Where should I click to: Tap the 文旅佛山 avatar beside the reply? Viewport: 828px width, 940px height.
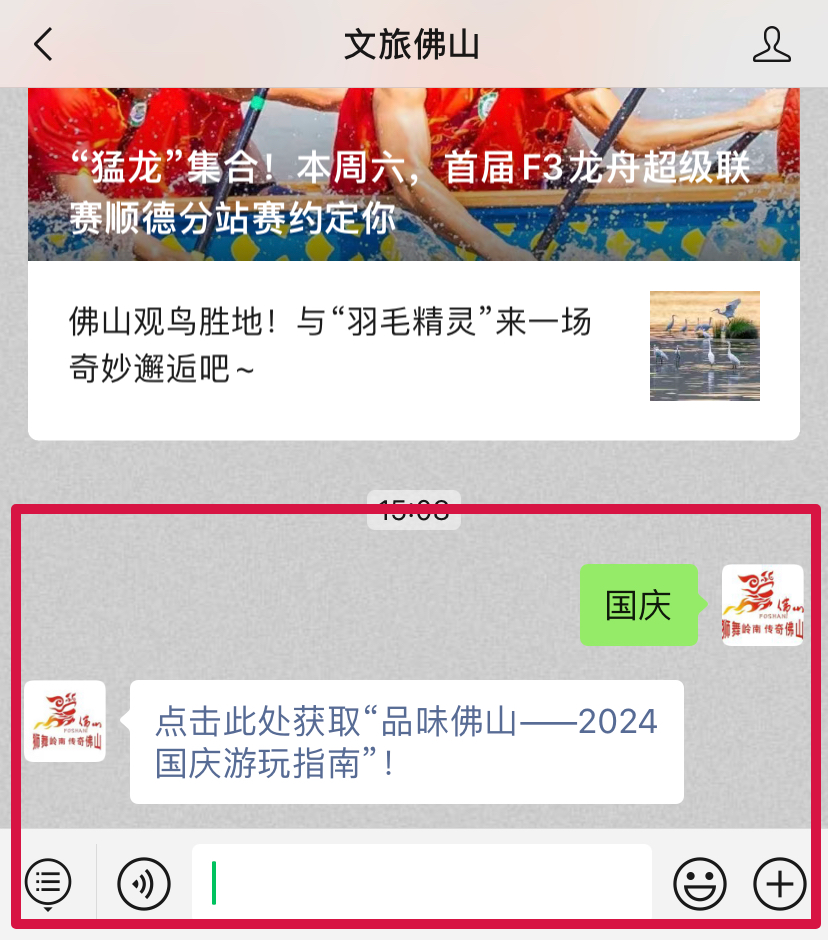pyautogui.click(x=65, y=721)
